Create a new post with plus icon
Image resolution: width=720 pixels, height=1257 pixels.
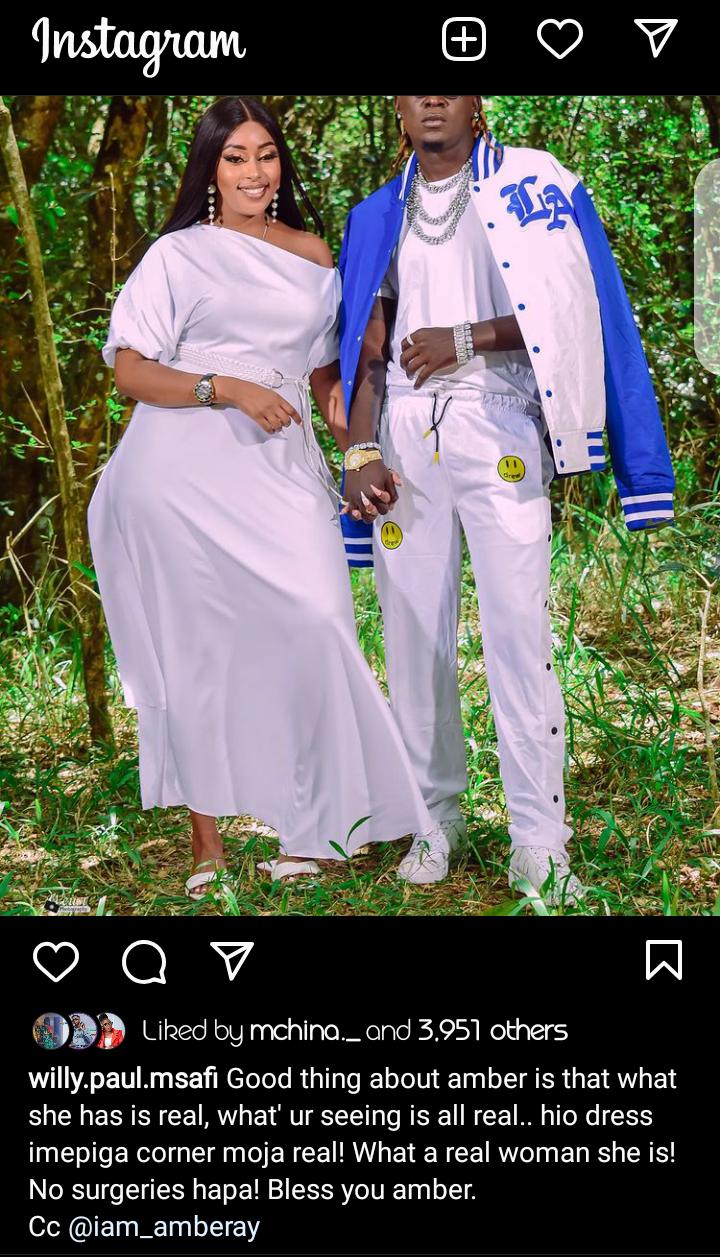(464, 41)
